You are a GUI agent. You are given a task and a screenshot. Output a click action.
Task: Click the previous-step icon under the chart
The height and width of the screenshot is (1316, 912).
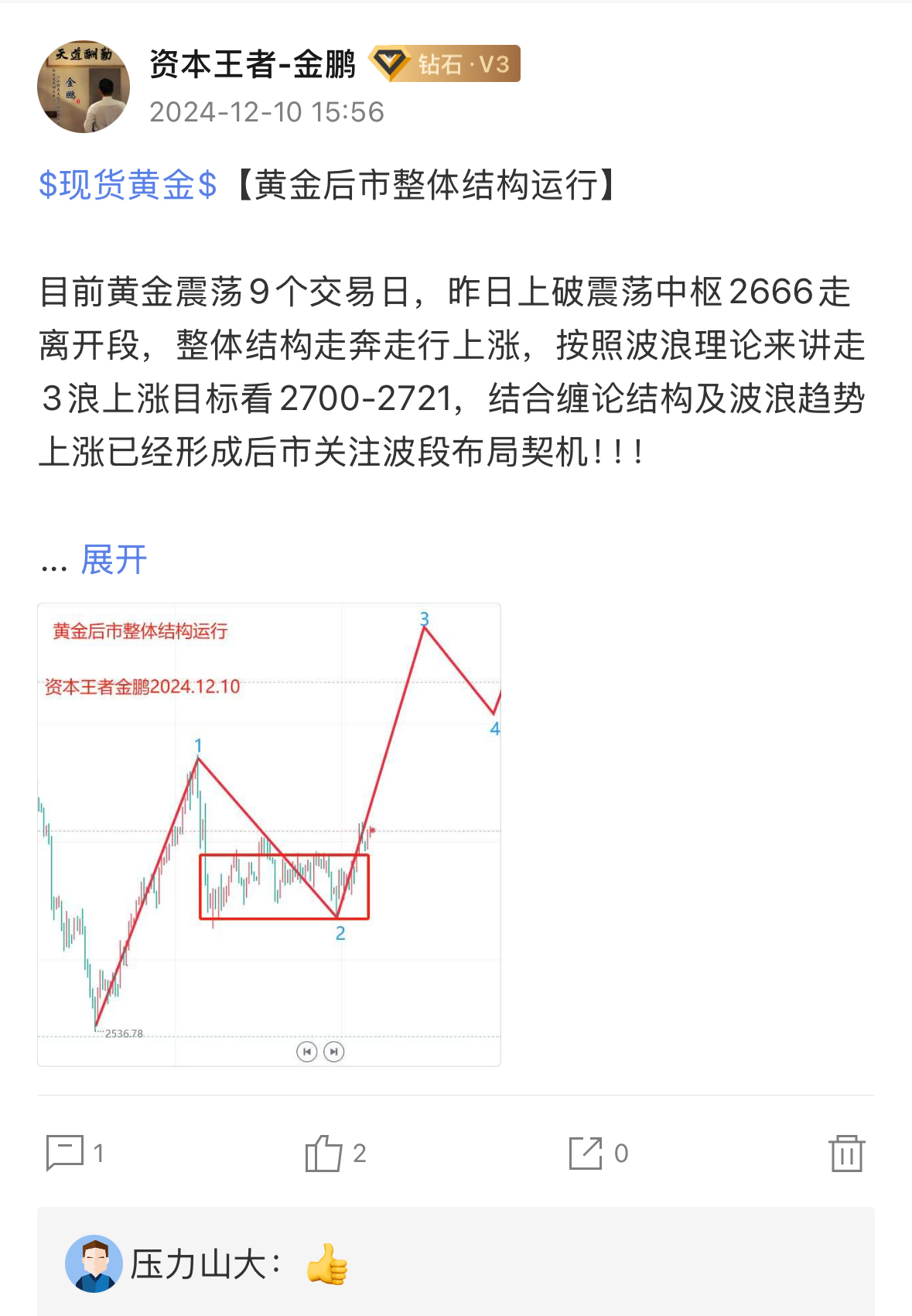(307, 1052)
